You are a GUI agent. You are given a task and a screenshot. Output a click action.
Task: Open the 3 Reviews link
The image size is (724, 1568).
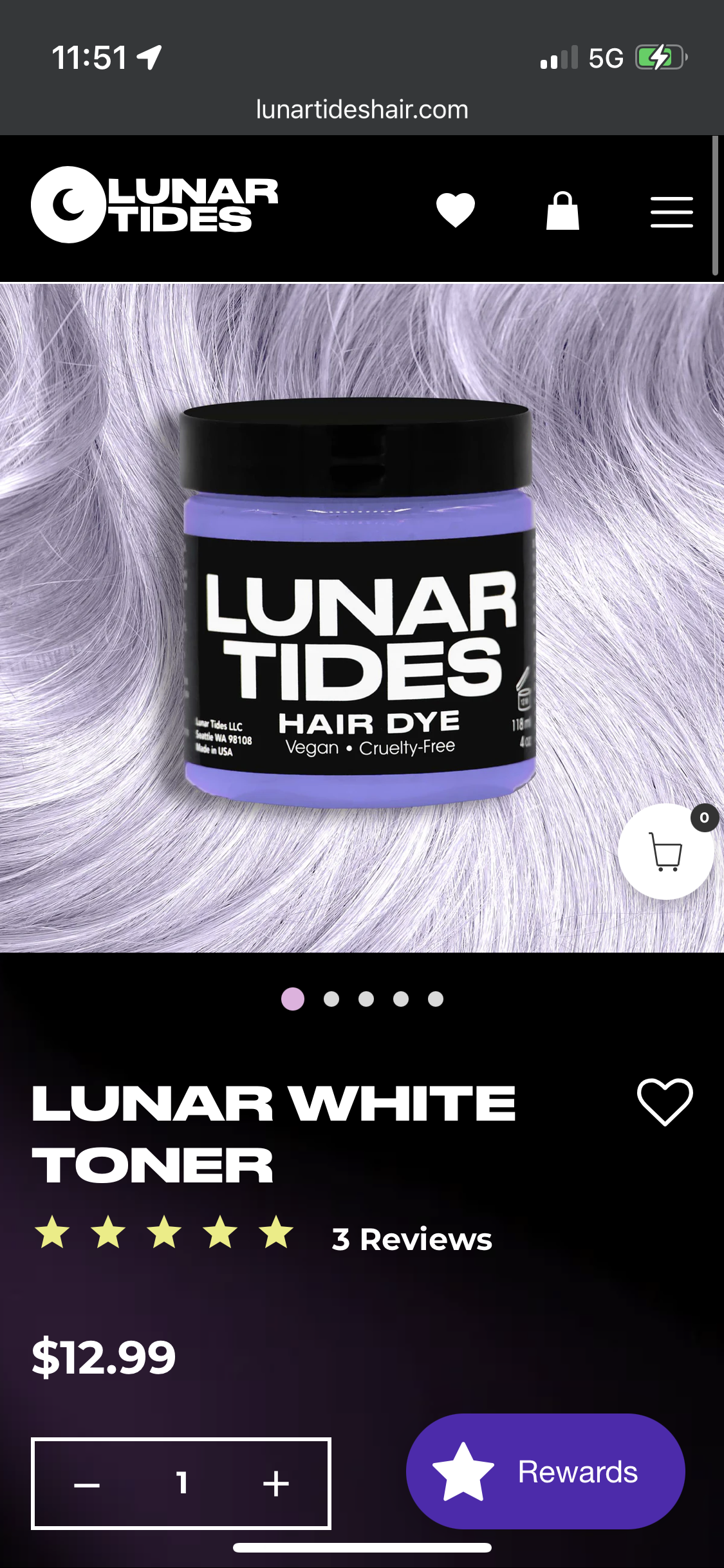click(411, 1239)
